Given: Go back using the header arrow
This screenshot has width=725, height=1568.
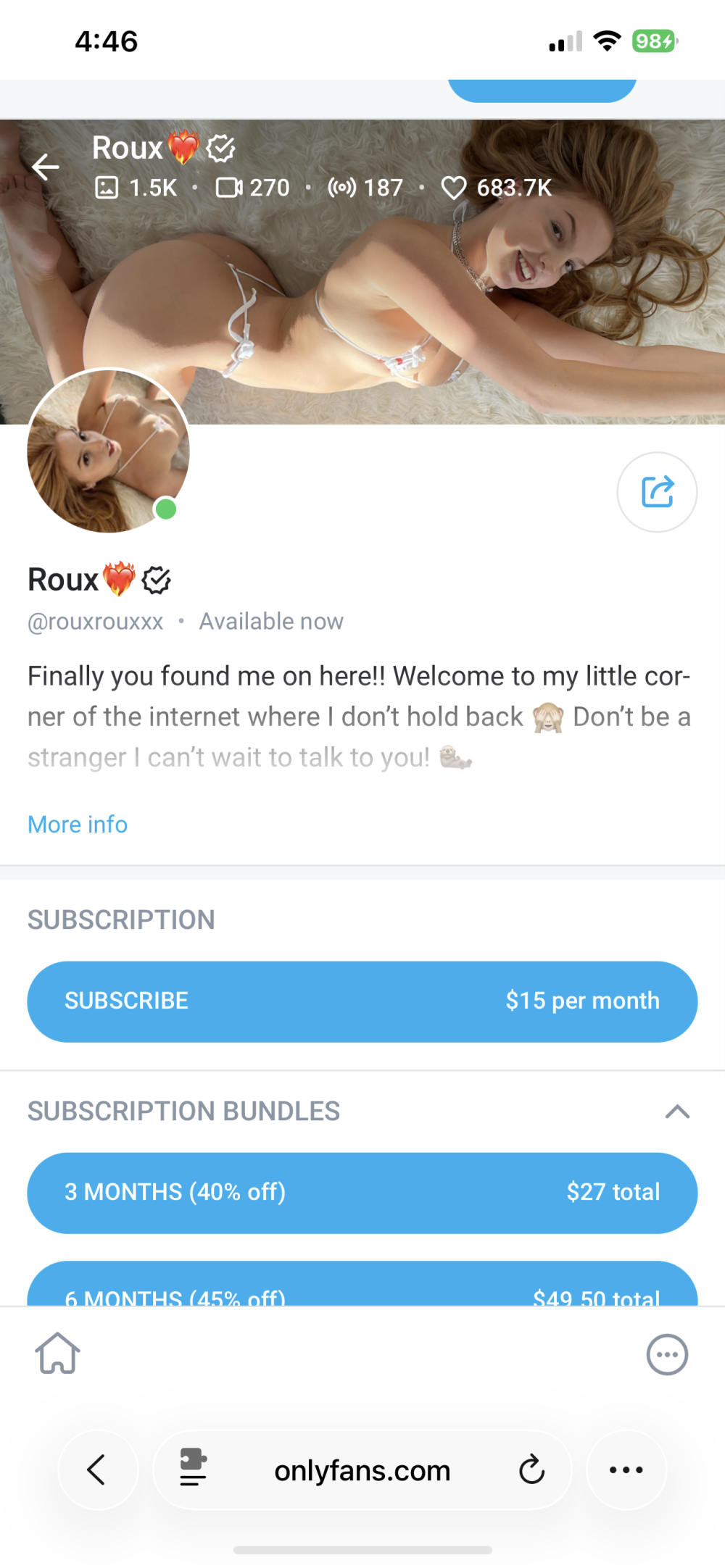Looking at the screenshot, I should (45, 167).
